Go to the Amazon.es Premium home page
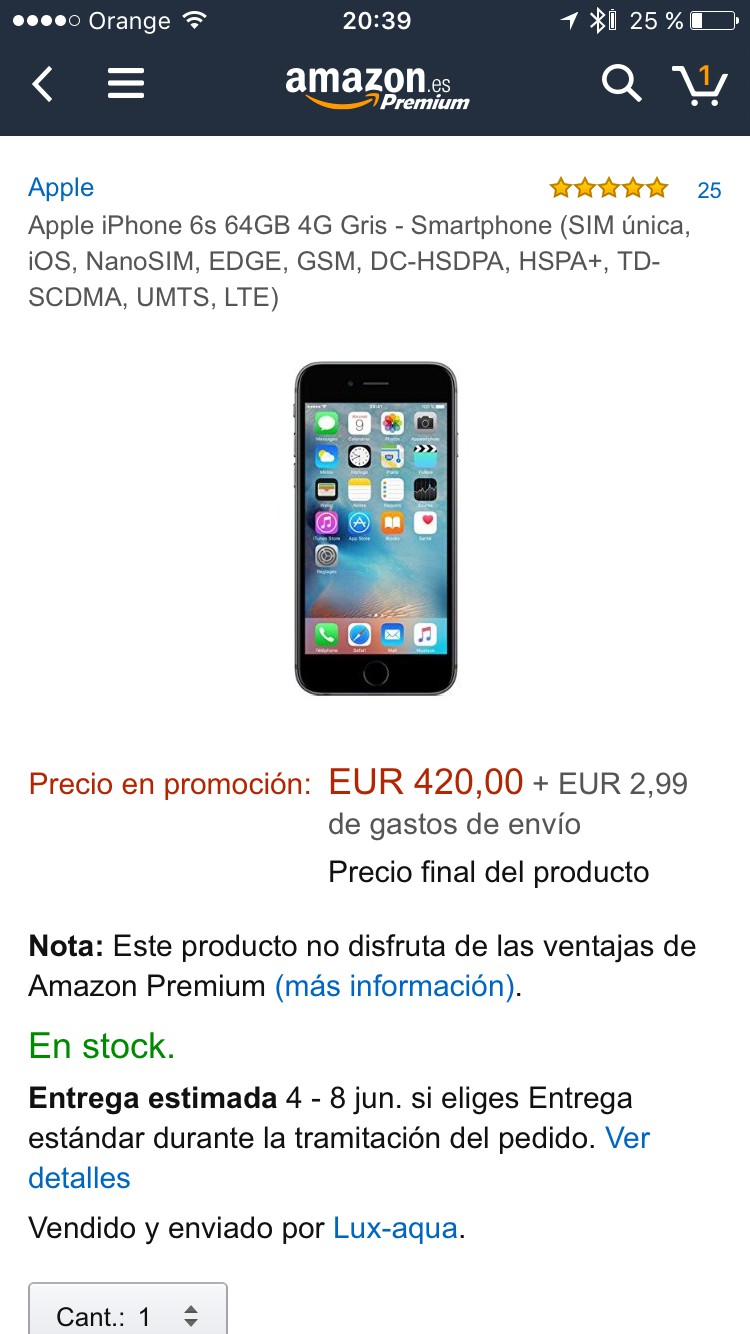This screenshot has width=750, height=1334. (377, 86)
